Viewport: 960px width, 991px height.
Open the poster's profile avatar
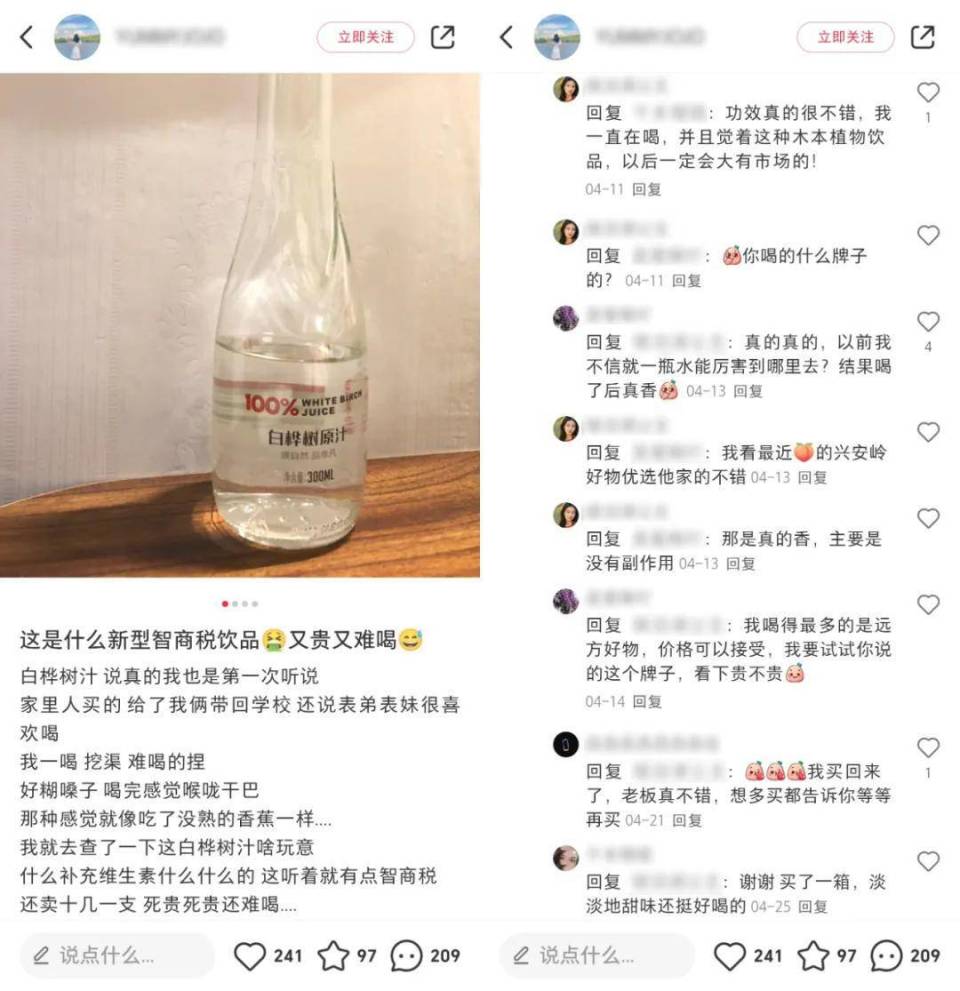[x=78, y=36]
